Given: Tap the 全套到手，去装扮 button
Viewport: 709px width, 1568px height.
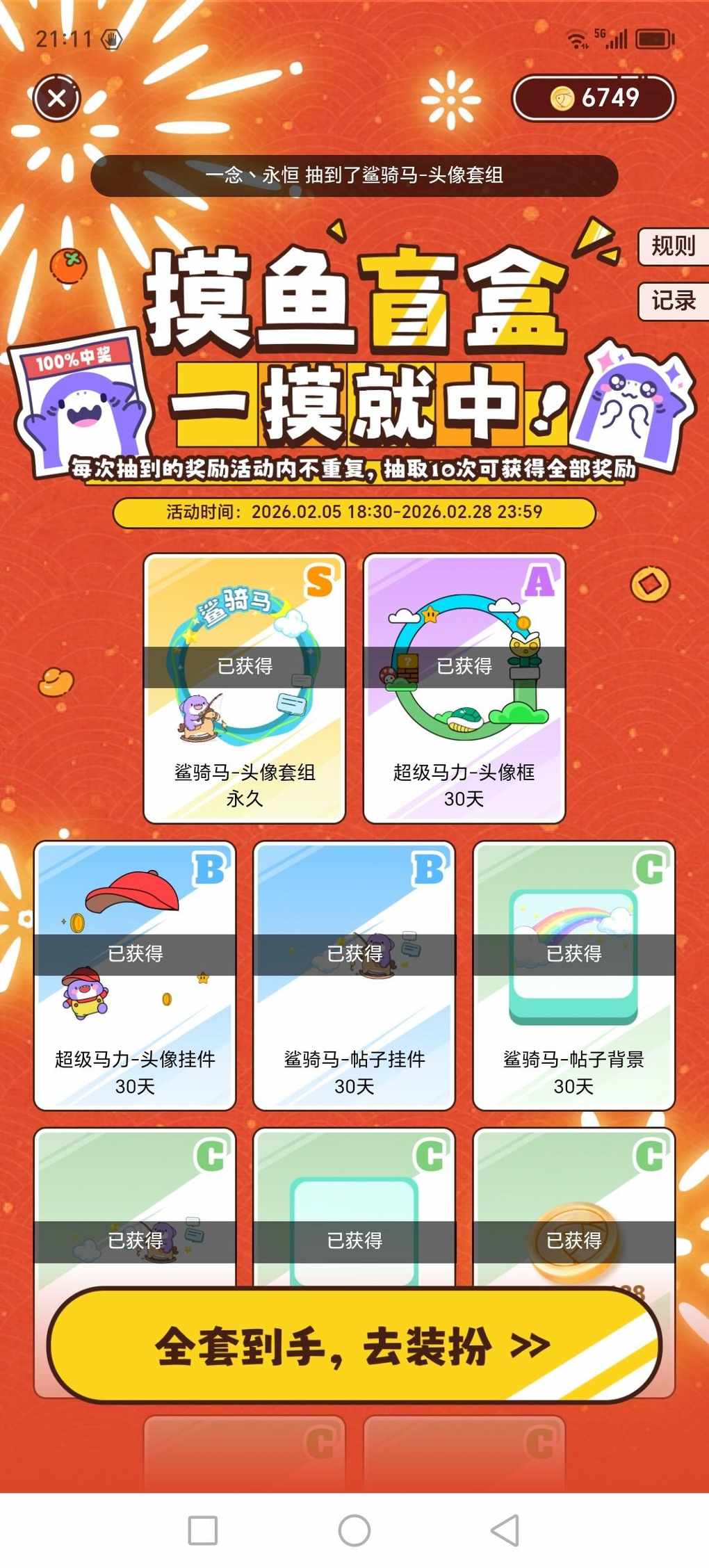Looking at the screenshot, I should (354, 1345).
